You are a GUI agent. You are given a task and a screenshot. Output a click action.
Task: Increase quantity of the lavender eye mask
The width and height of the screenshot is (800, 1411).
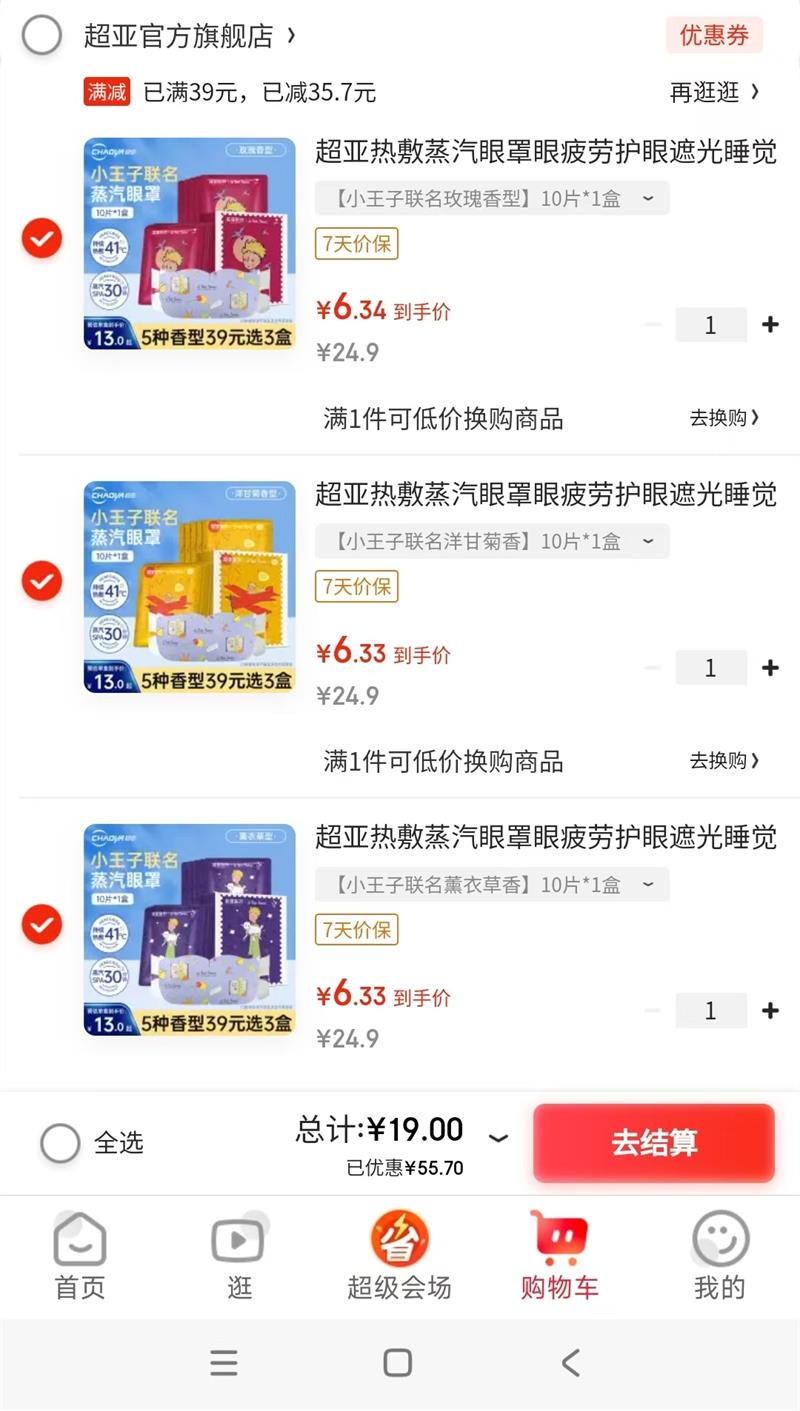click(x=770, y=1010)
